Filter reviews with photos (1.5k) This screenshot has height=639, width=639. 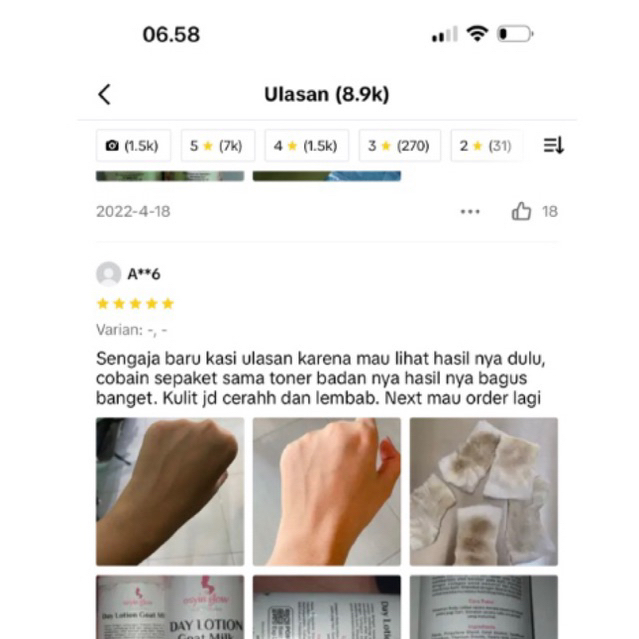(x=133, y=146)
